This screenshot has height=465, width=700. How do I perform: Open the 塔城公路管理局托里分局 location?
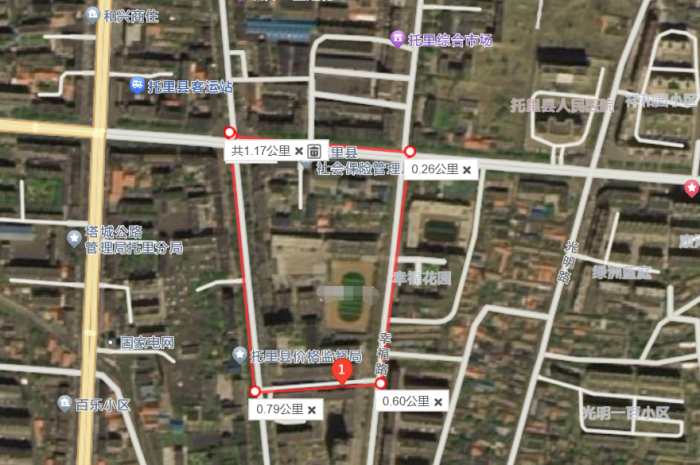[x=74, y=238]
